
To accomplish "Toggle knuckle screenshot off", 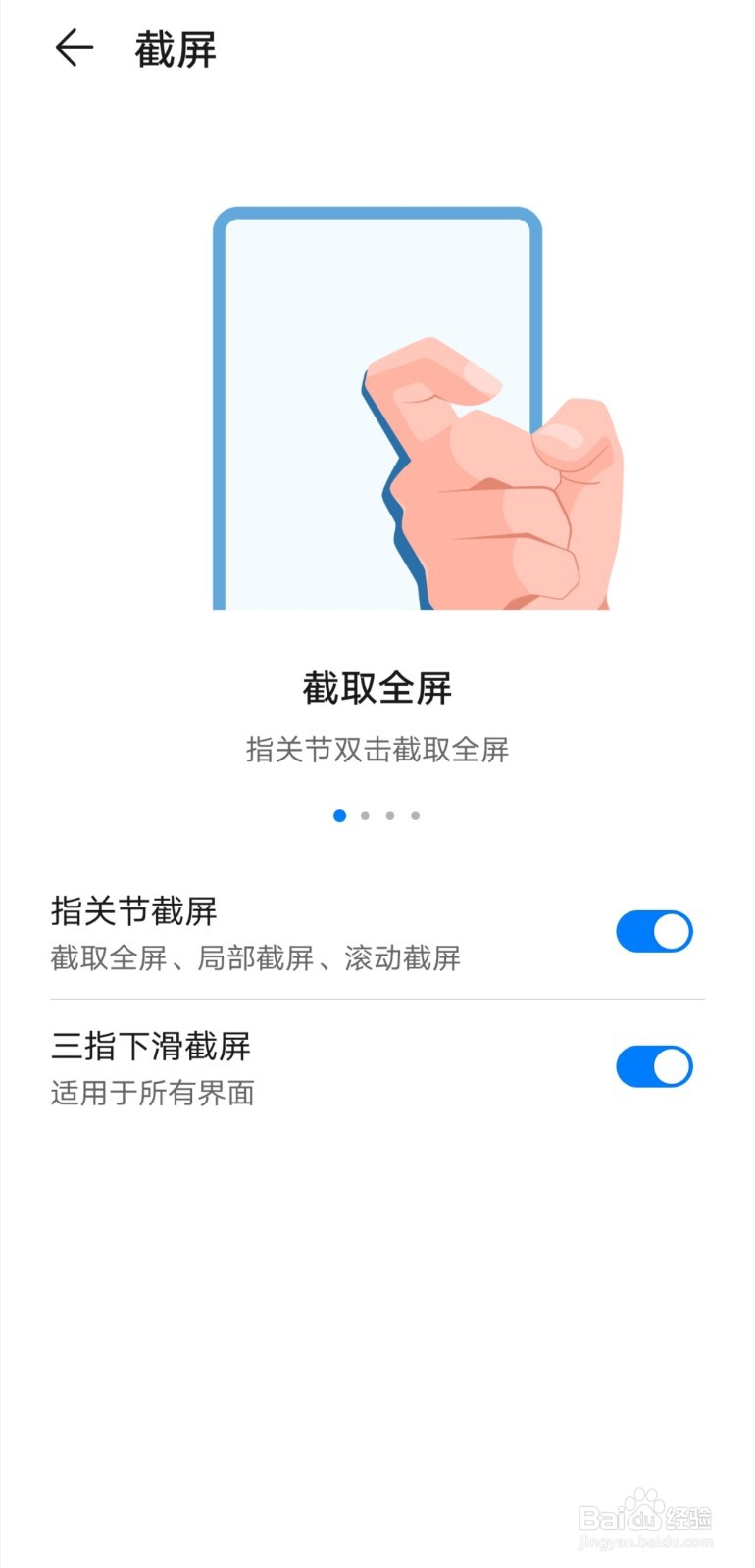I will pyautogui.click(x=655, y=931).
